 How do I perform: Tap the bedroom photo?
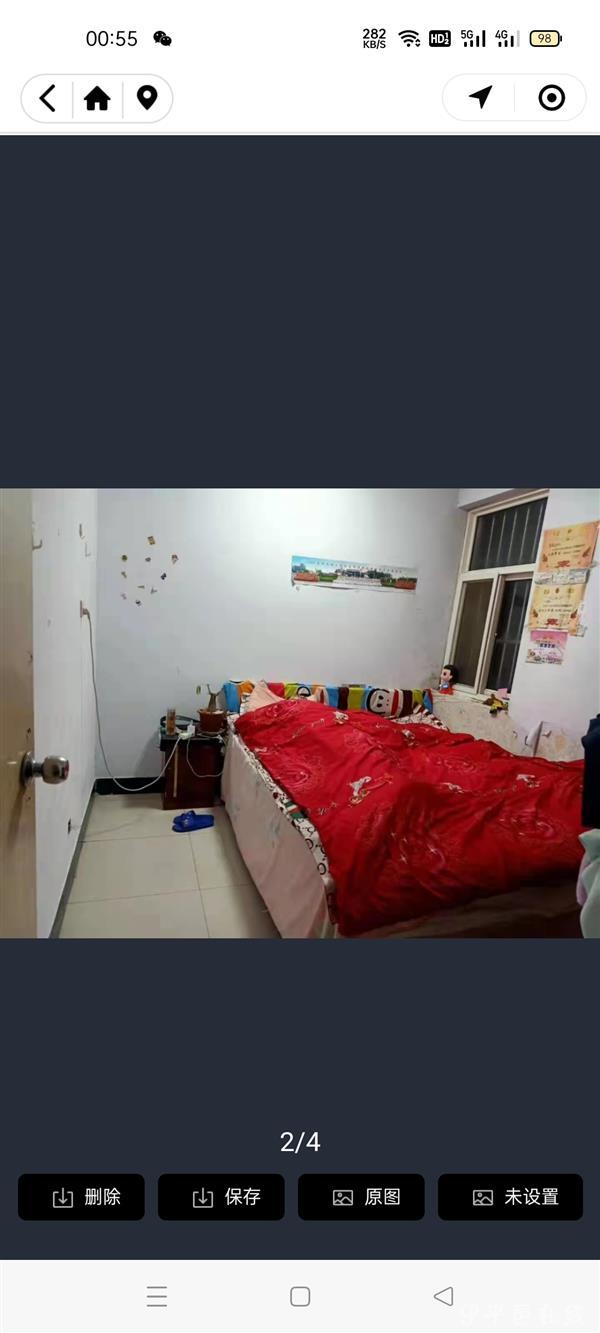point(300,712)
